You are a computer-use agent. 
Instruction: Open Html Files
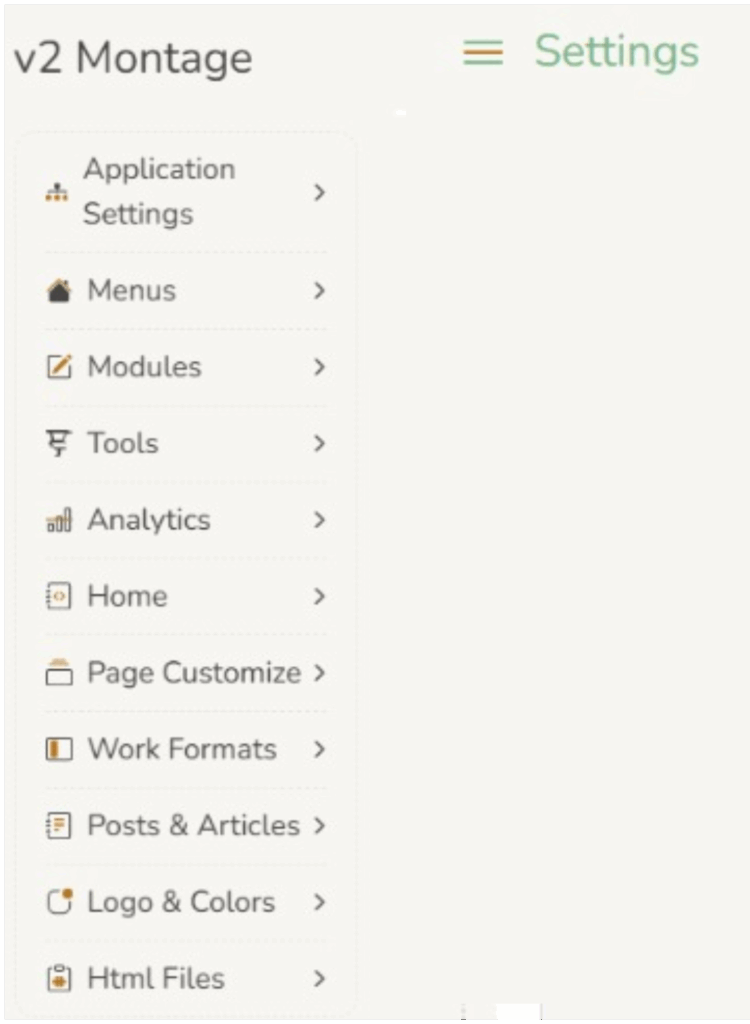coord(186,978)
